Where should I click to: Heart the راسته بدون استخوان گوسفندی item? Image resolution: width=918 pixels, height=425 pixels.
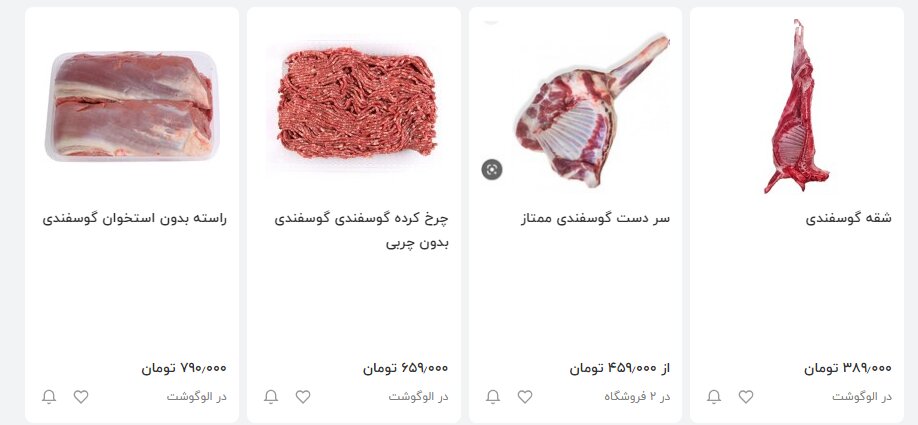coord(81,397)
